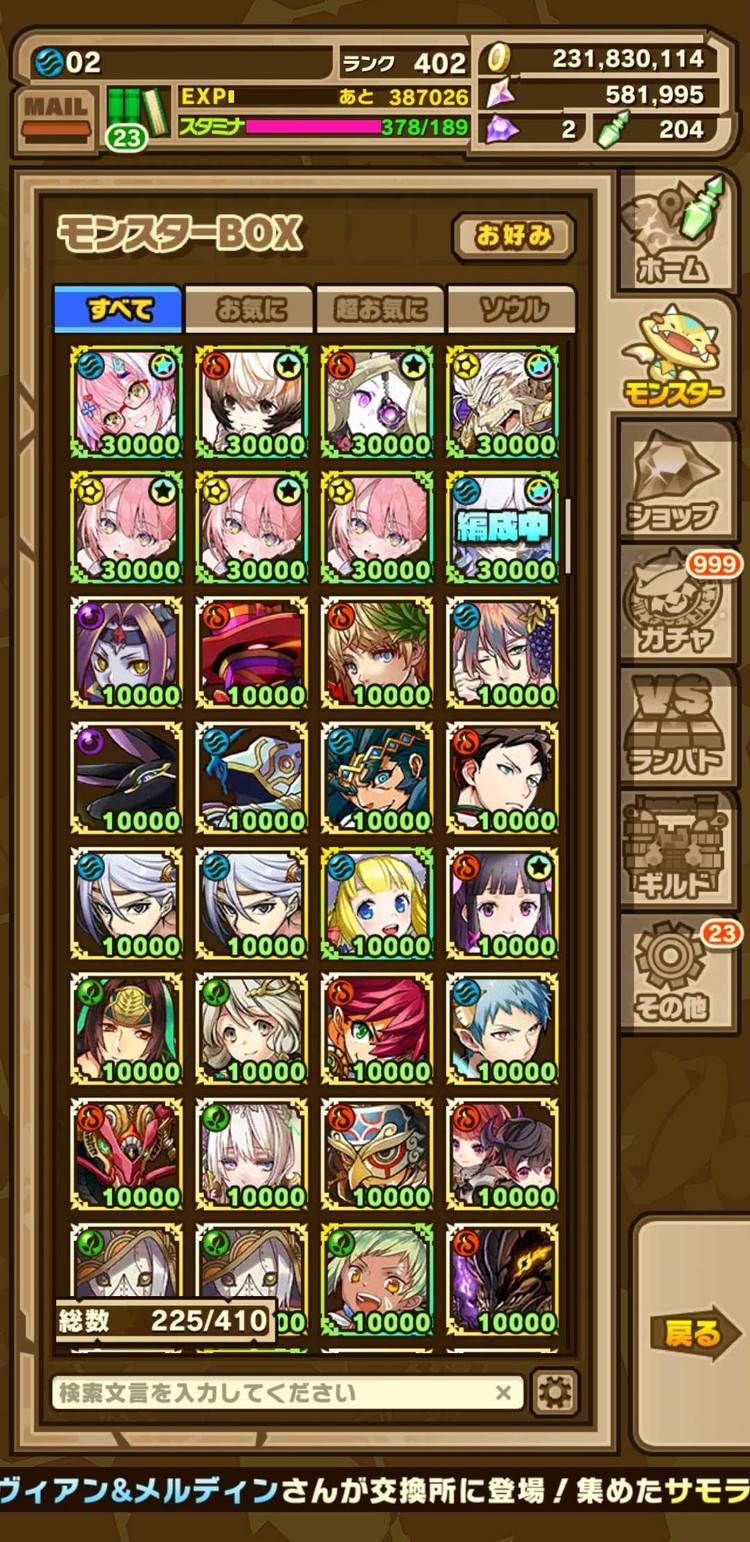
Task: Open the gear filter settings beside search
Action: point(555,1393)
